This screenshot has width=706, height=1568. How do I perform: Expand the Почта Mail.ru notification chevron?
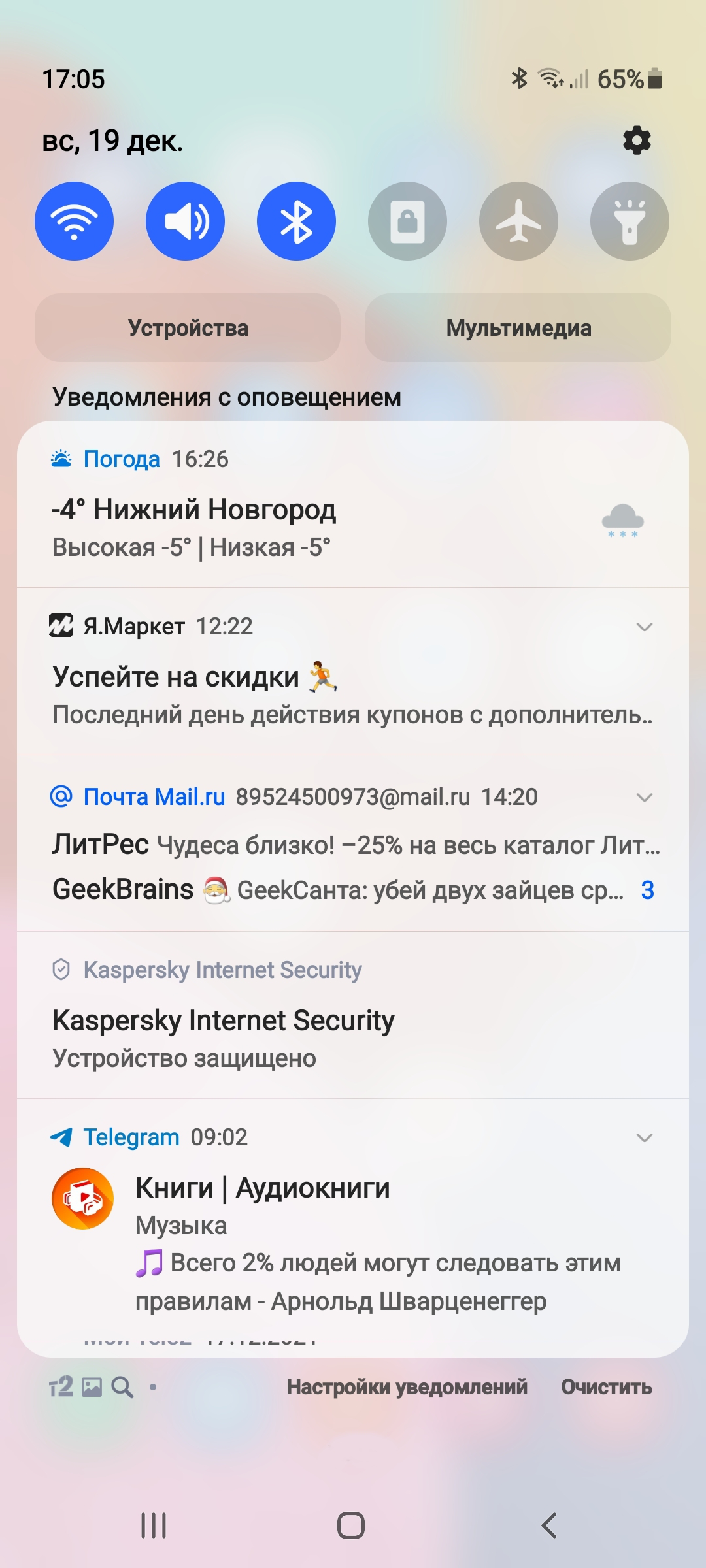(645, 797)
